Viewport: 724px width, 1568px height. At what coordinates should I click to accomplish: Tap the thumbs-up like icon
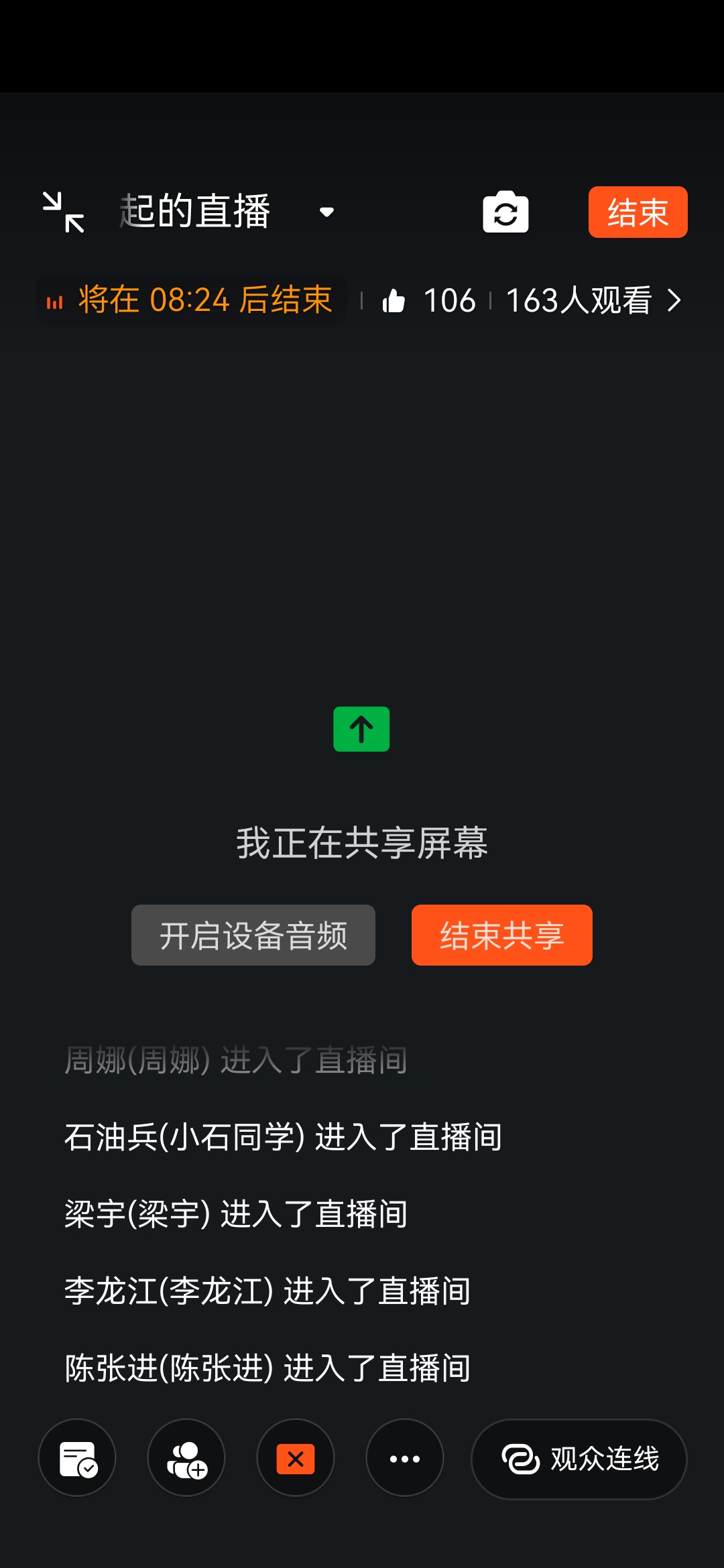click(395, 300)
